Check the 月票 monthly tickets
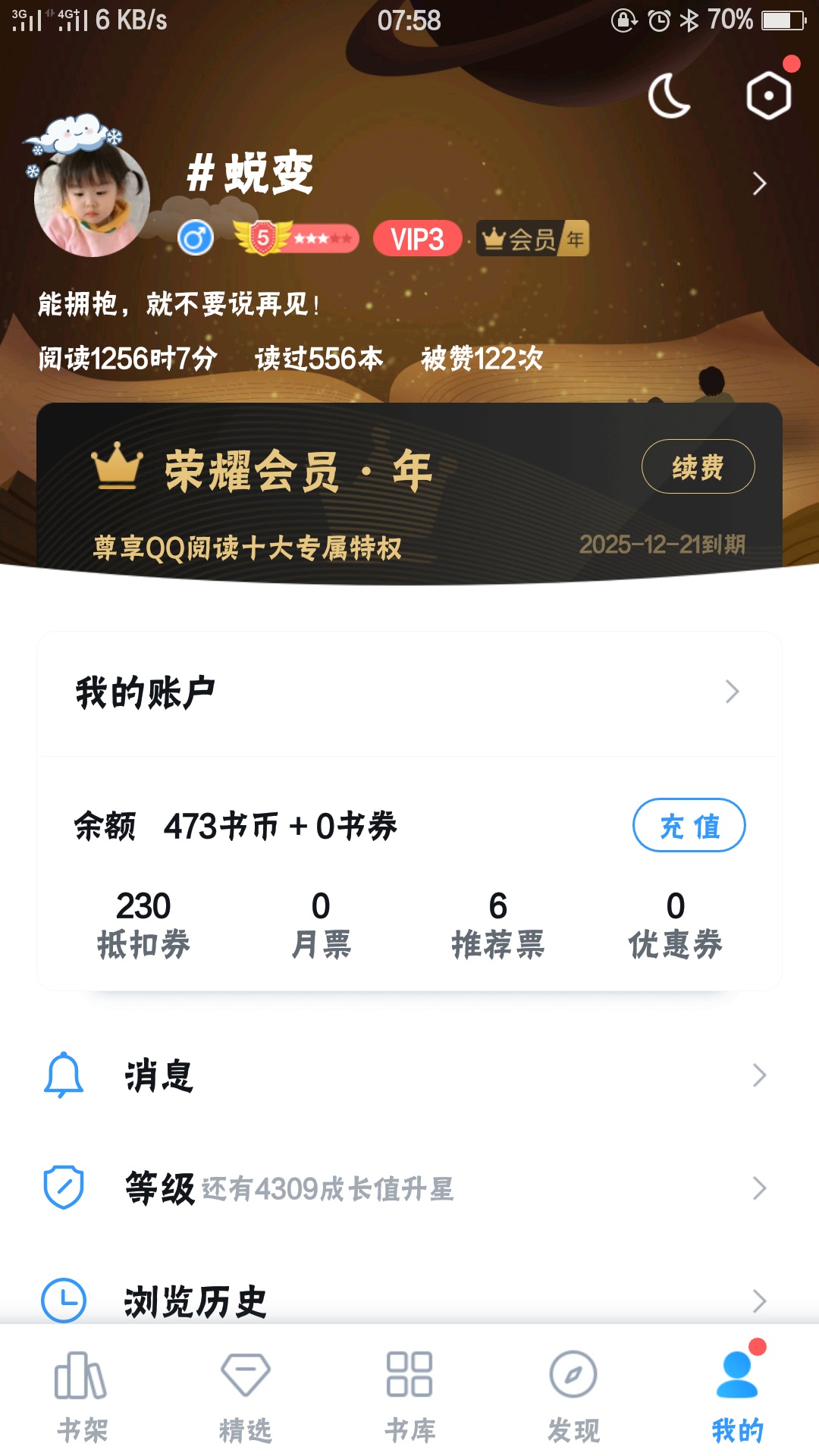The height and width of the screenshot is (1456, 819). tap(321, 924)
